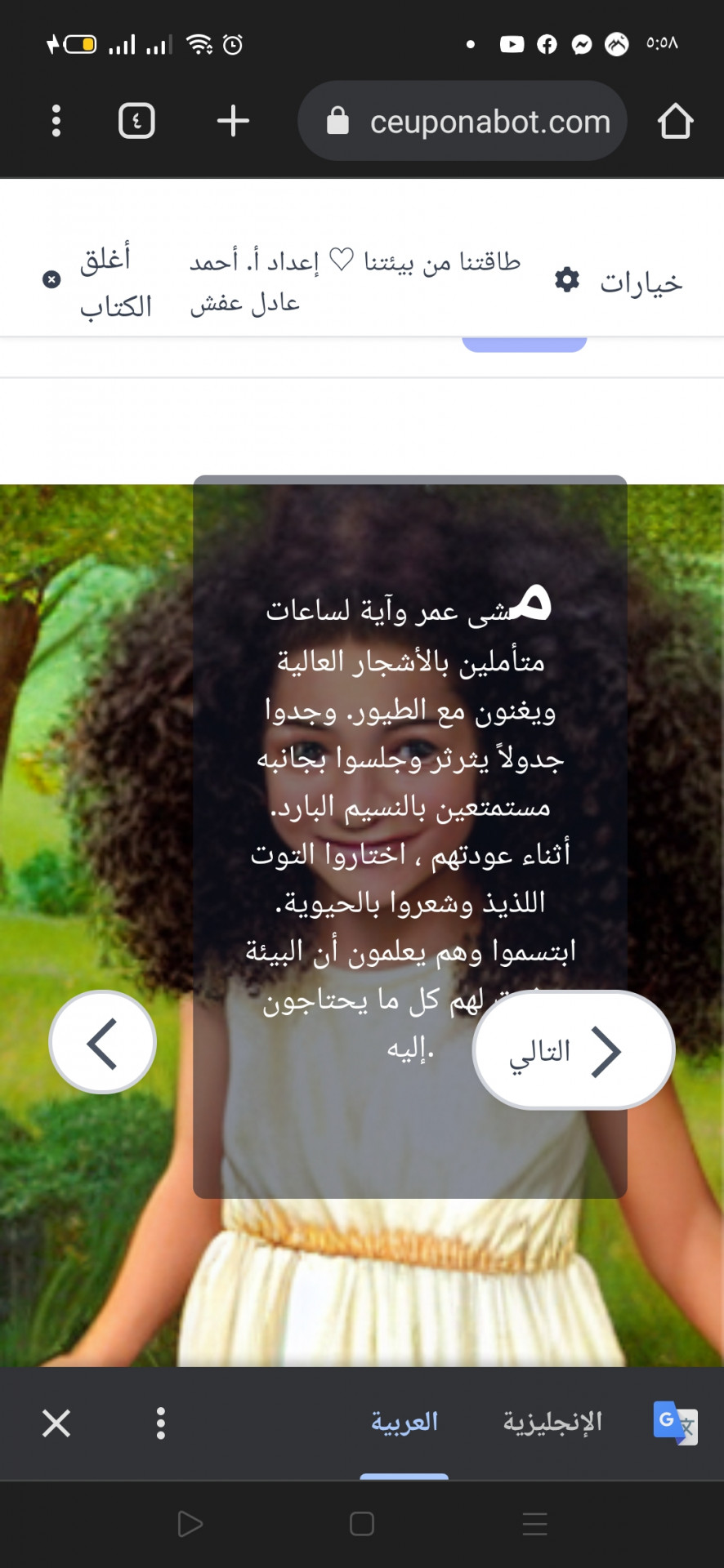724x1568 pixels.
Task: Open a new browser tab
Action: coord(233,121)
